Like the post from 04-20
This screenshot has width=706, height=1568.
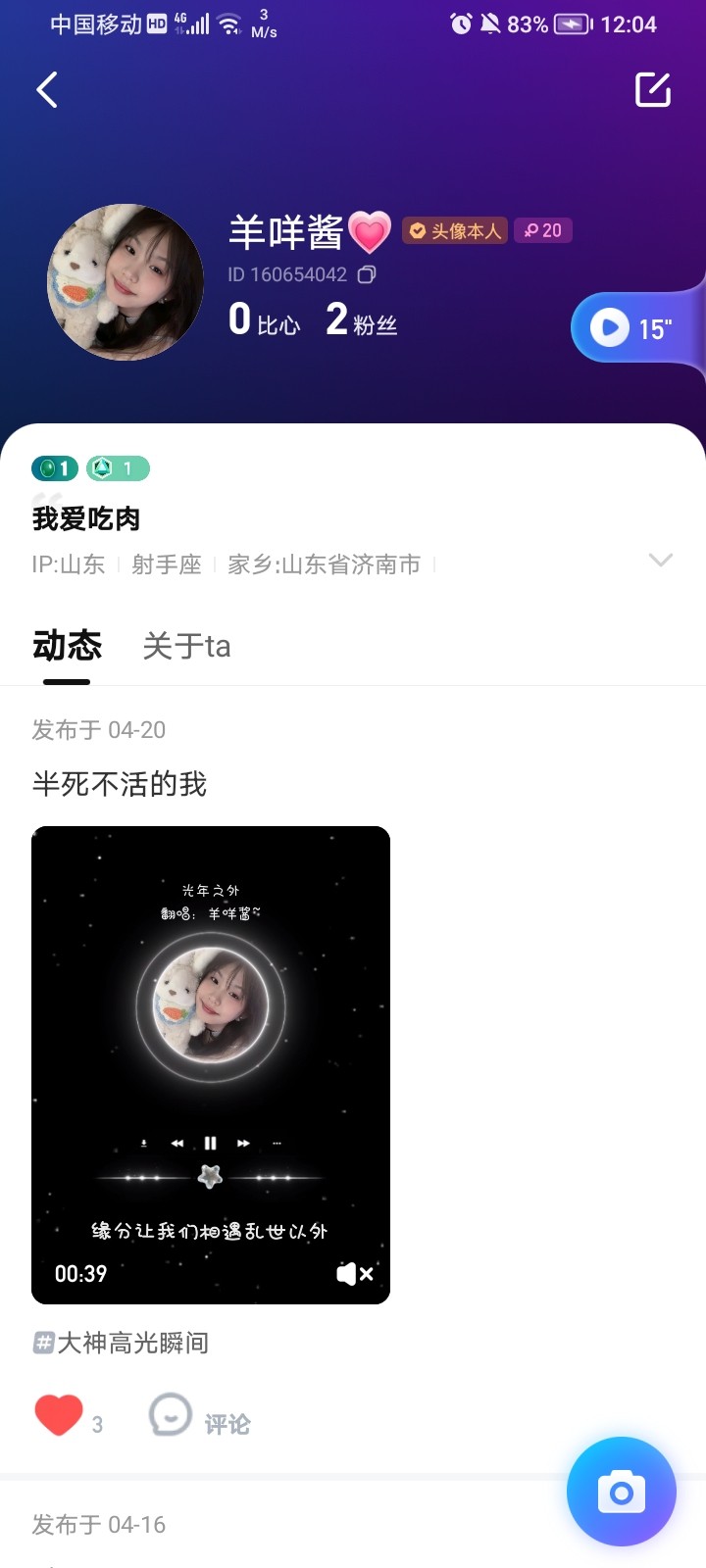pos(59,1417)
